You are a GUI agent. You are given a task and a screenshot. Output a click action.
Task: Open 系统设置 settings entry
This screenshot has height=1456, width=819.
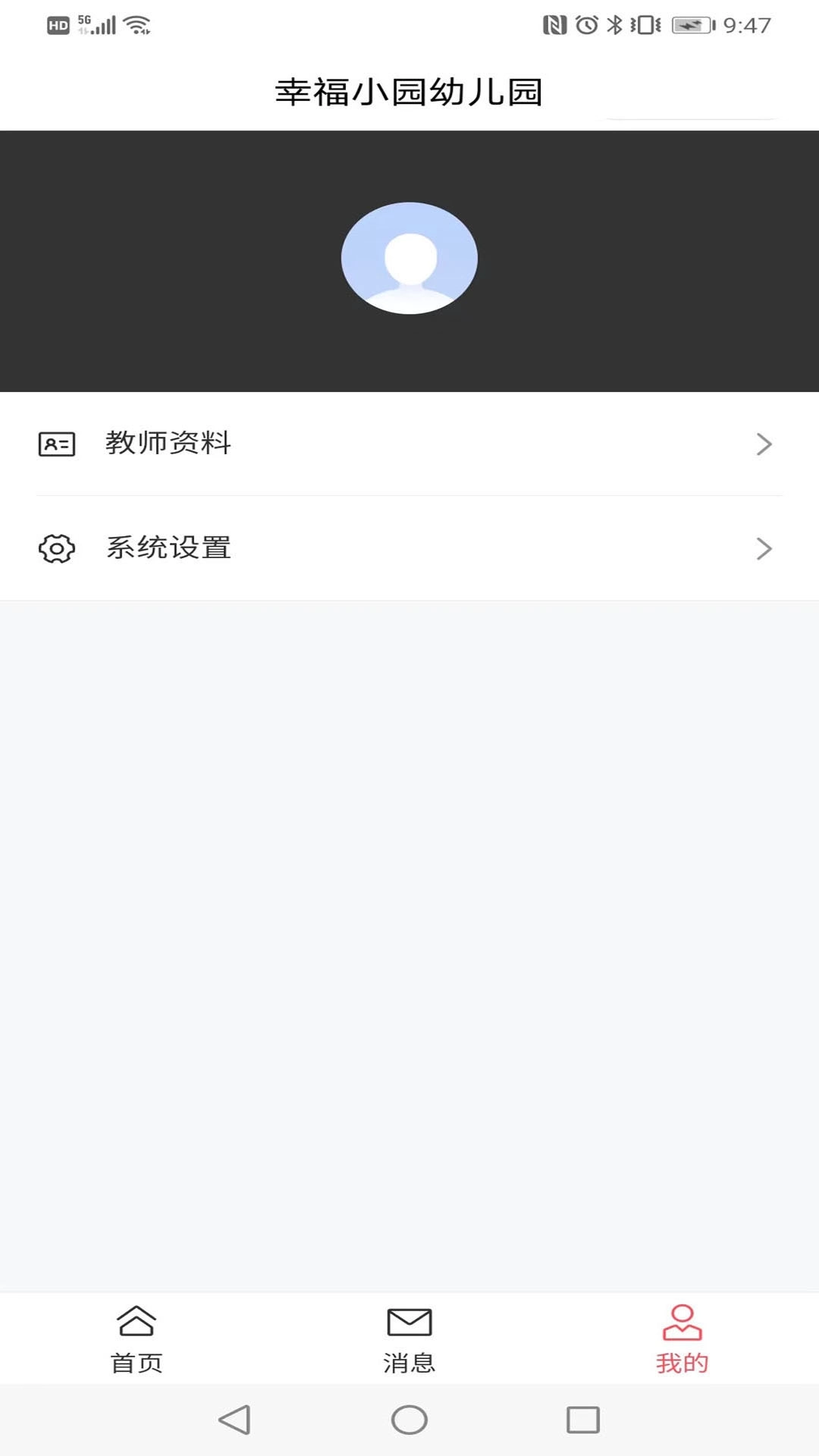coord(170,548)
